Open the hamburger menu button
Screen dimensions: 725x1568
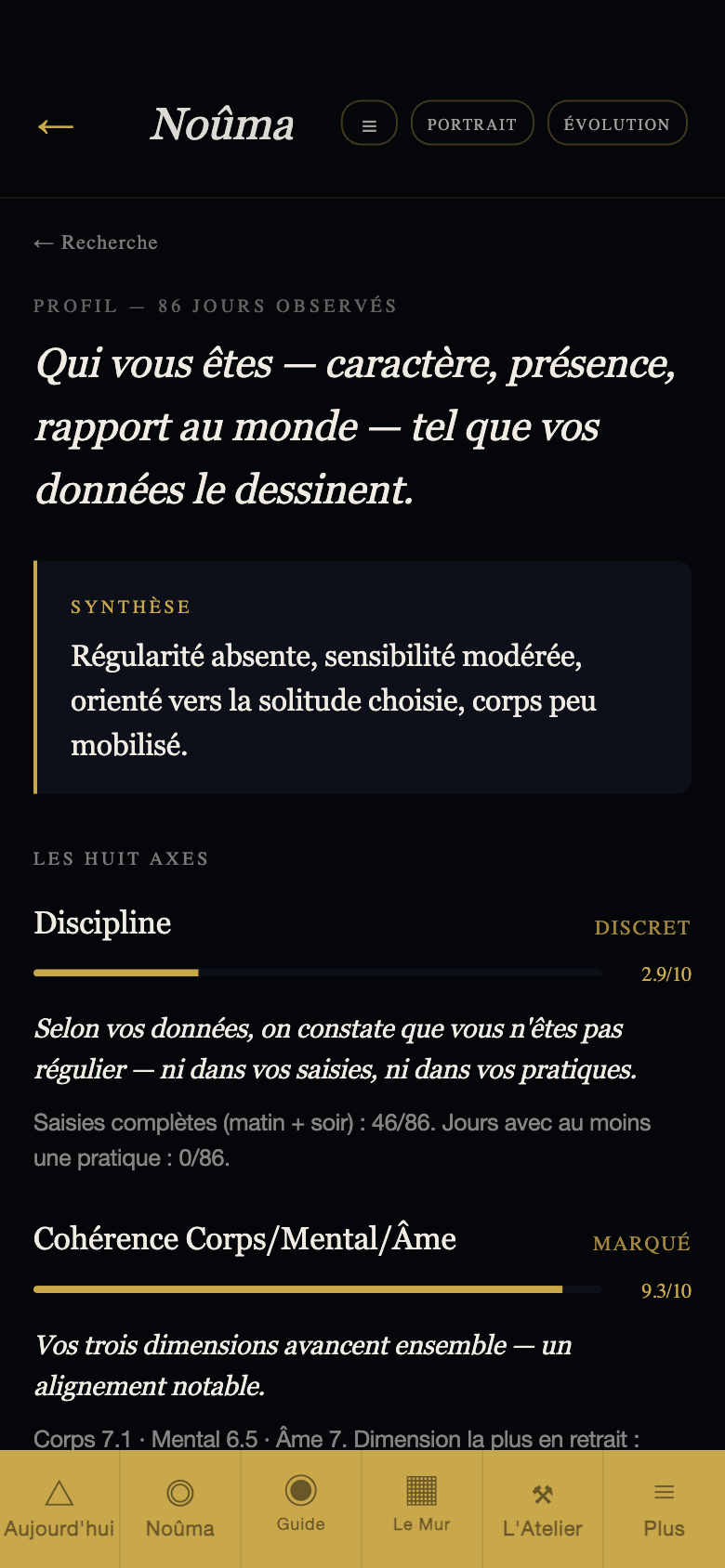pyautogui.click(x=369, y=124)
